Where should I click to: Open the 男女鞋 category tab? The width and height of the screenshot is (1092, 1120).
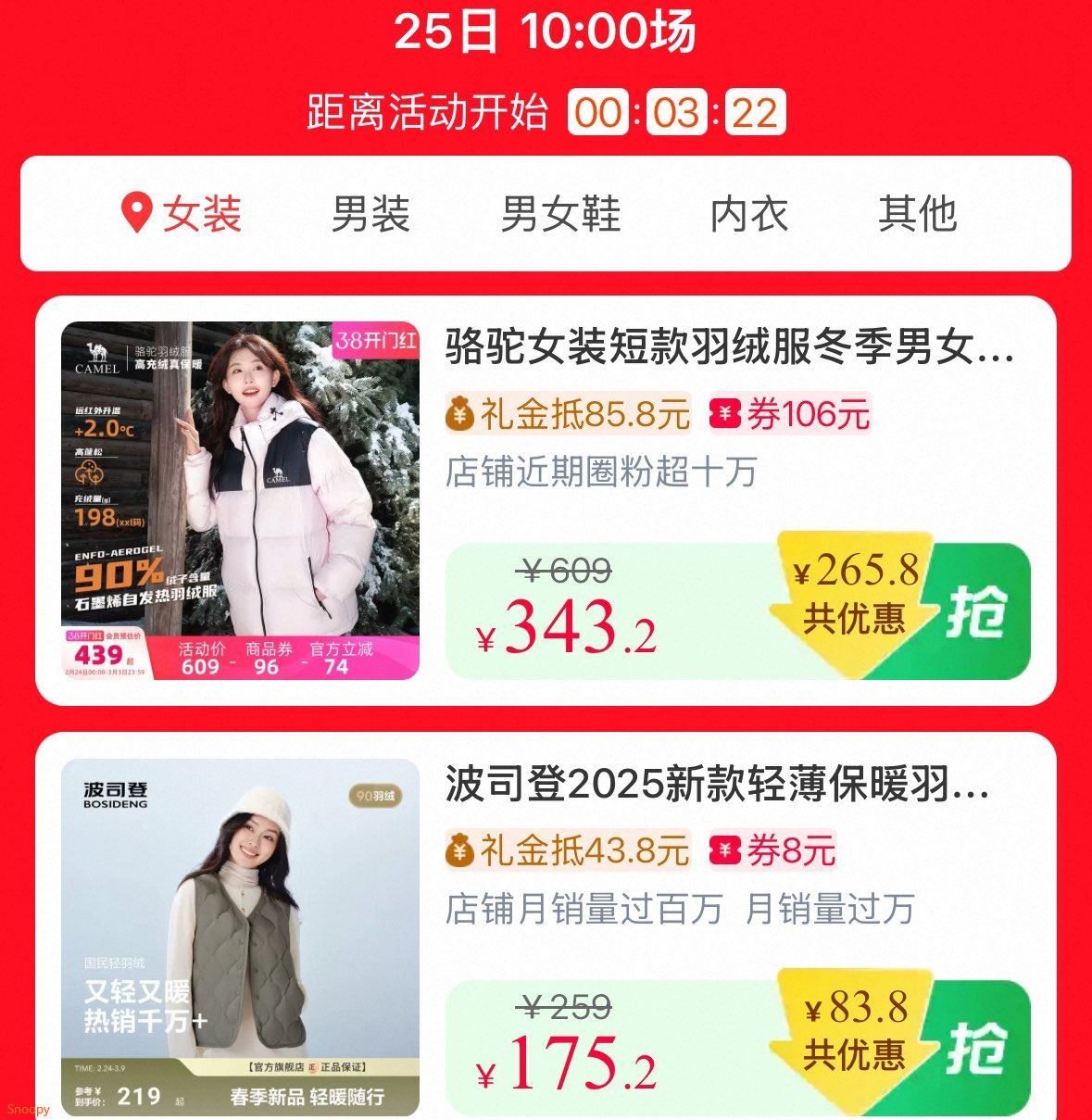[560, 214]
